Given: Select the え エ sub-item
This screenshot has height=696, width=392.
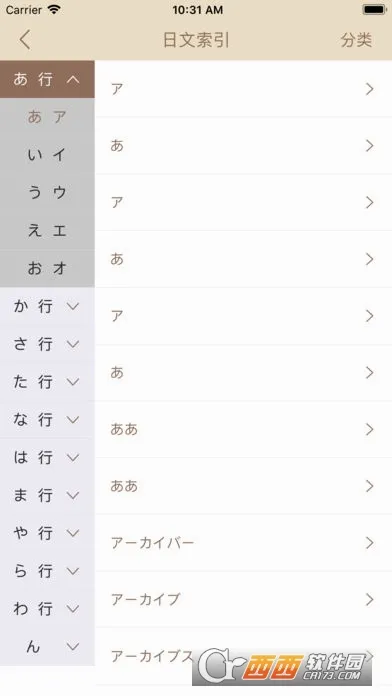Looking at the screenshot, I should click(47, 230).
